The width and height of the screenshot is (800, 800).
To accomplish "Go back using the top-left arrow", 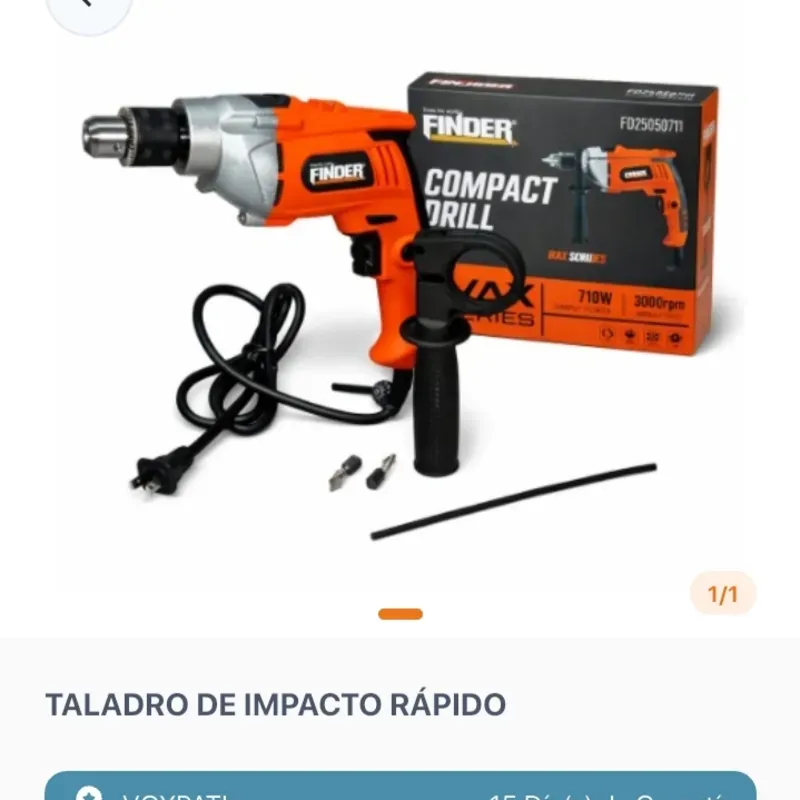I will 88,6.
